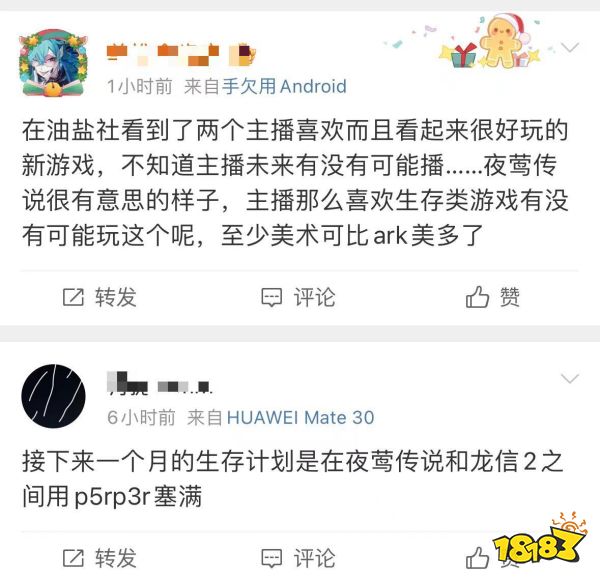Screen dimensions: 600x580
Task: Like the post mentioning ark
Action: pyautogui.click(x=493, y=297)
